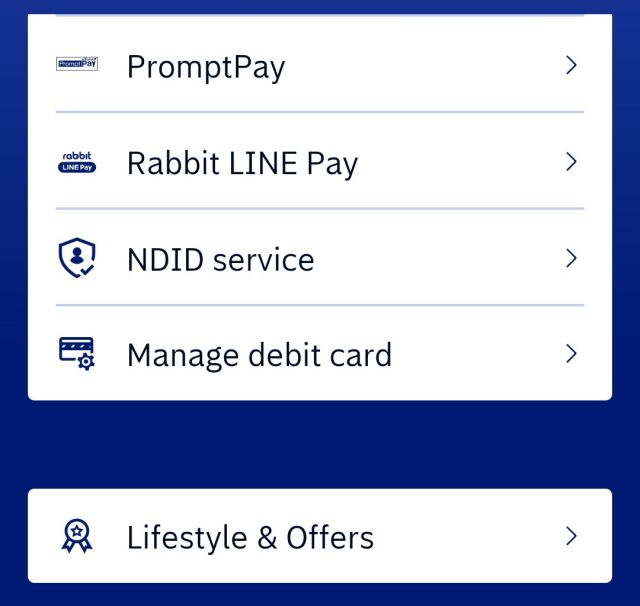Screen dimensions: 640x606
Task: View Lifestyle & Offers
Action: point(319,536)
